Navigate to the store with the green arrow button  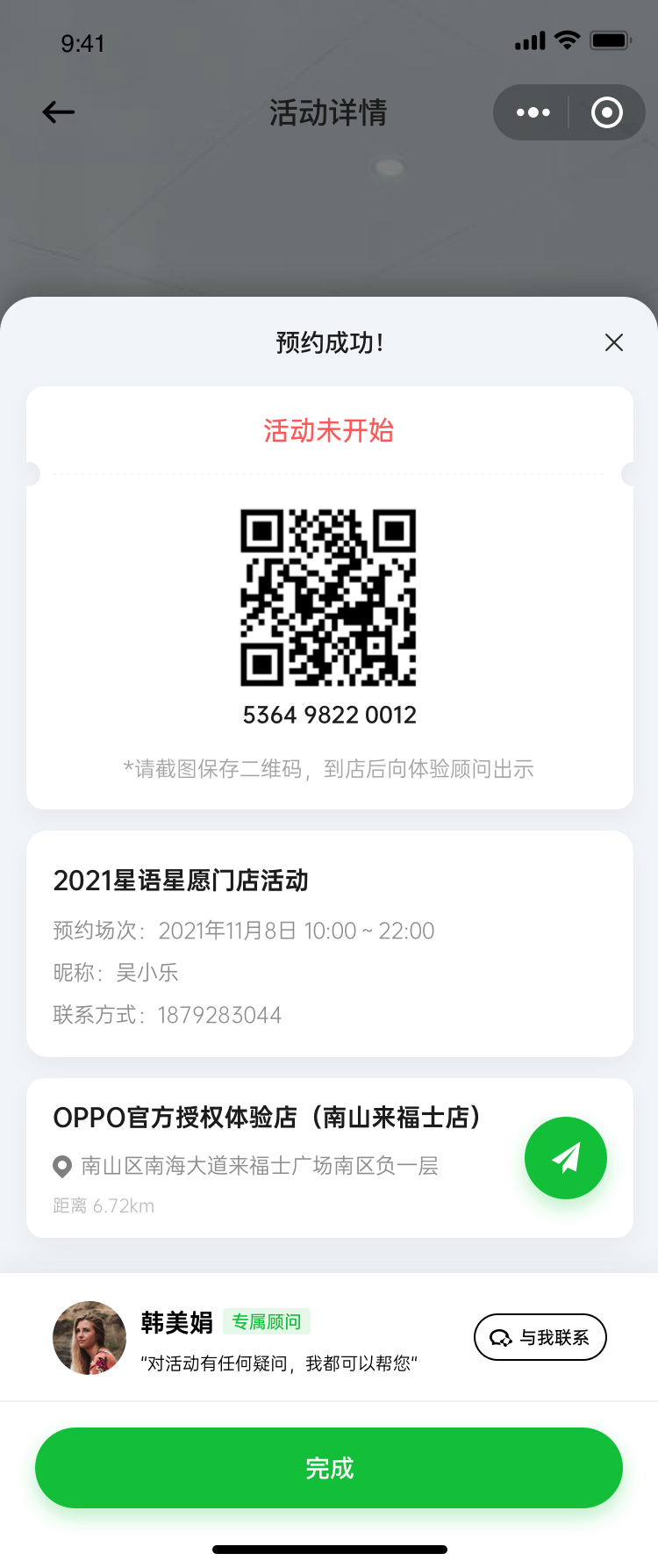coord(566,1158)
